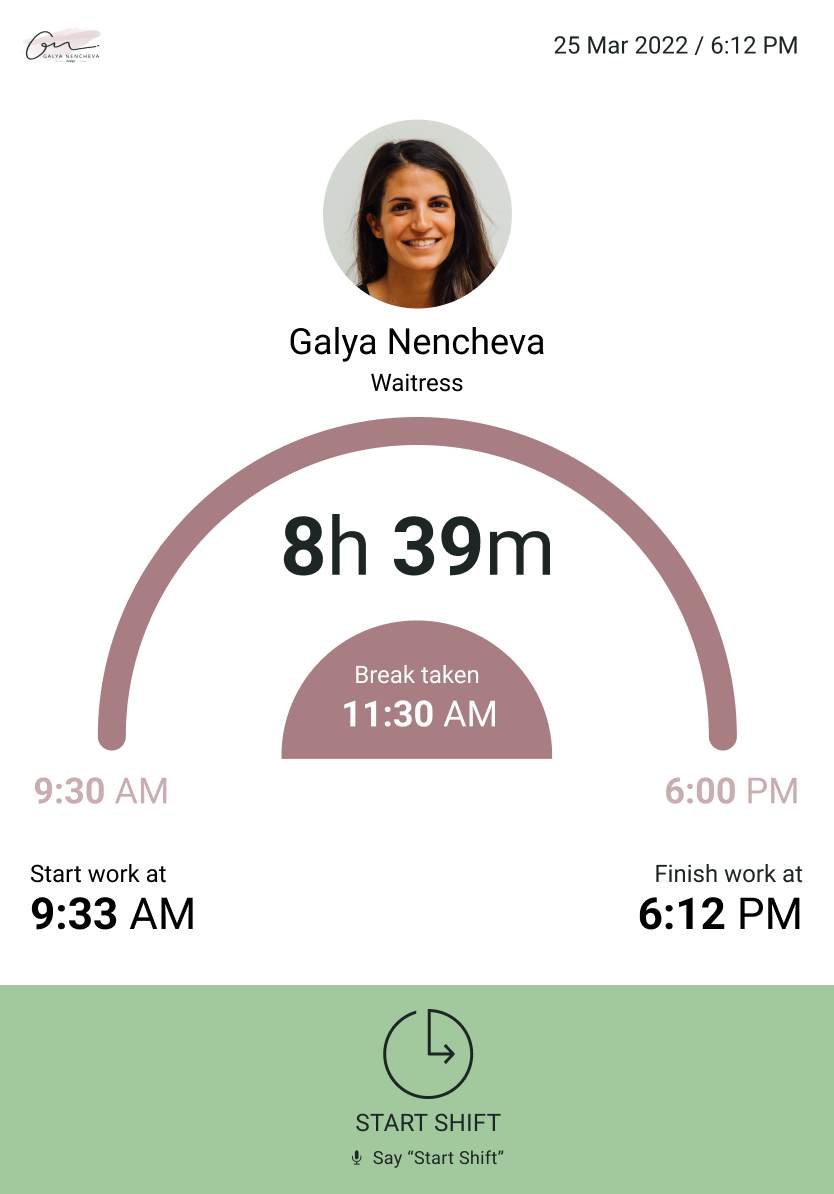Select the Break taken 11:30 AM badge
Viewport: 834px width, 1194px height.
pyautogui.click(x=417, y=695)
